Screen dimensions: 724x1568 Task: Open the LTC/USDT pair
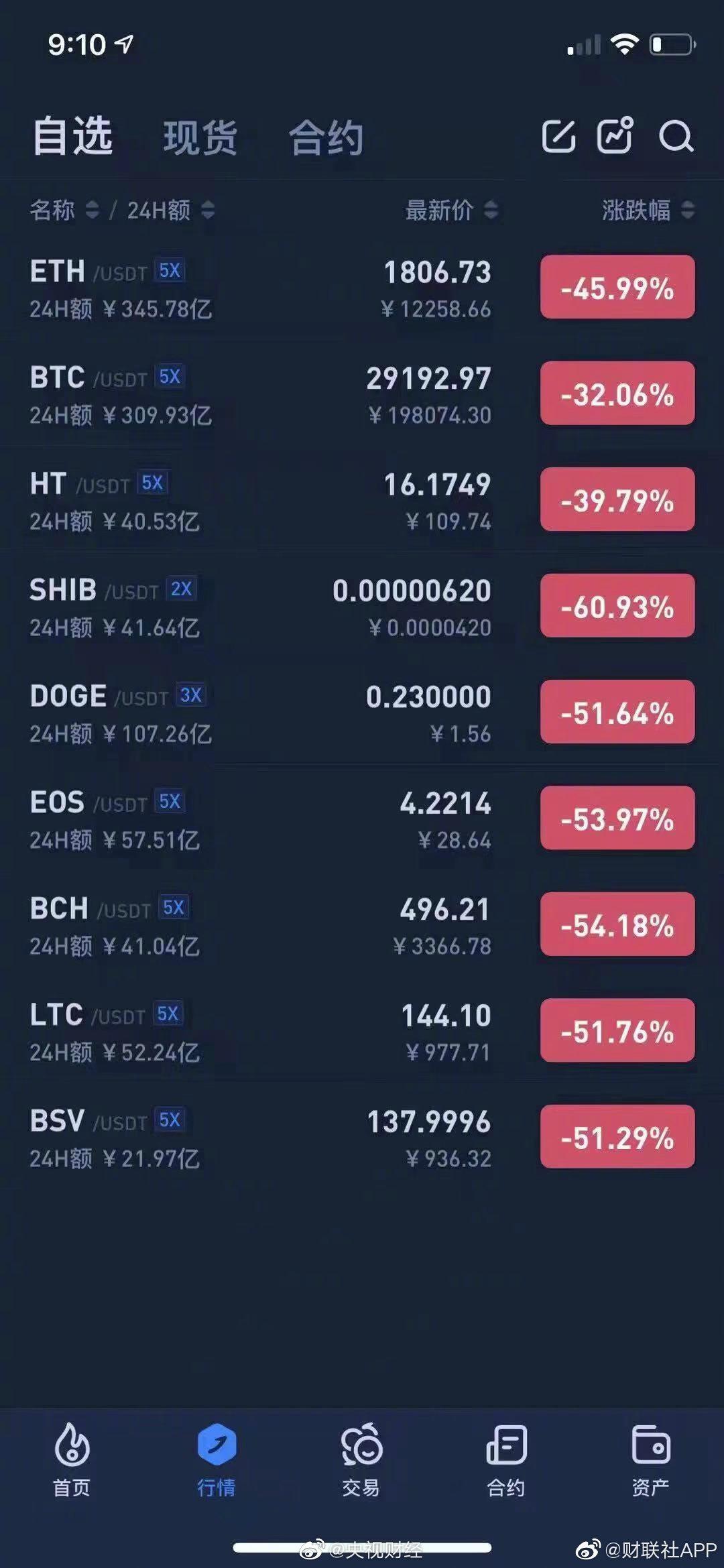[268, 1032]
